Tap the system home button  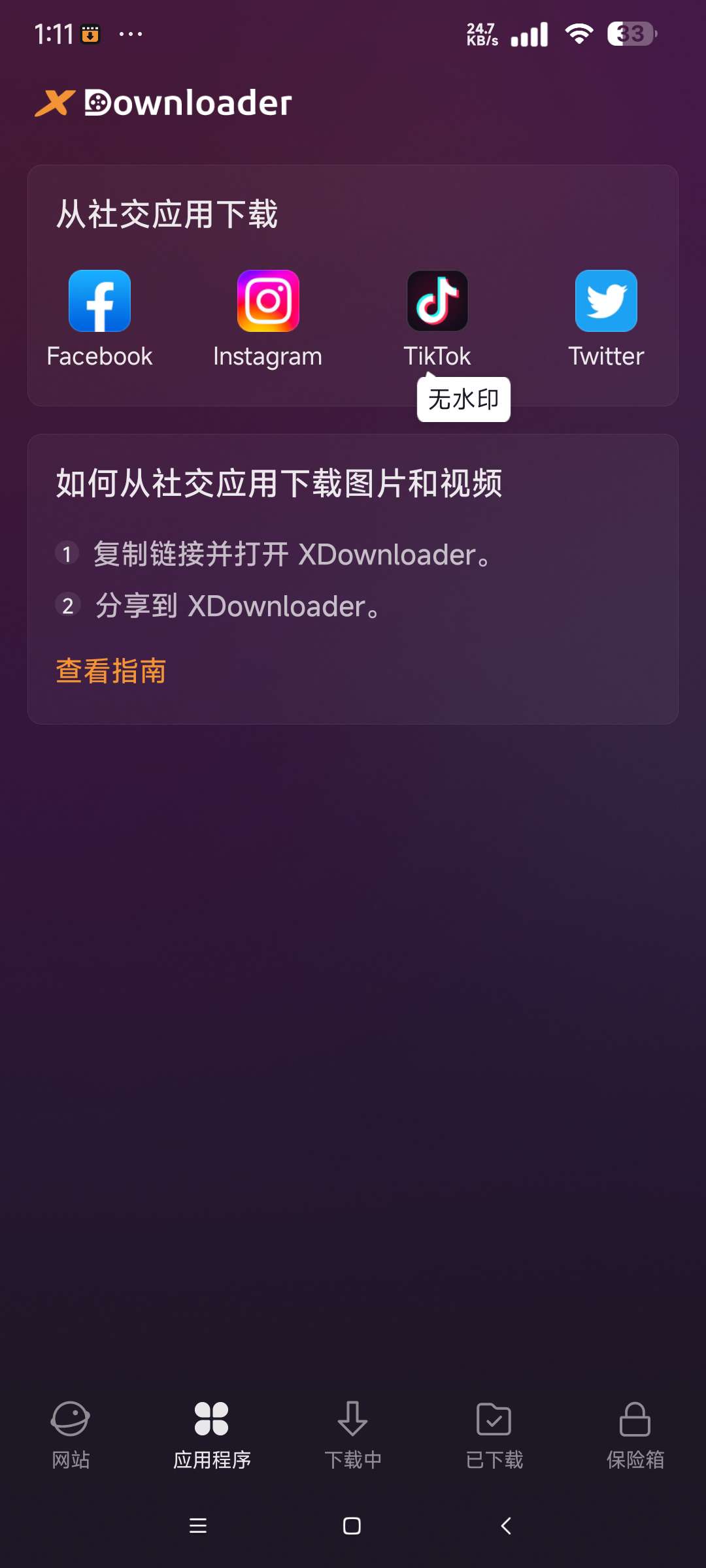(352, 1526)
